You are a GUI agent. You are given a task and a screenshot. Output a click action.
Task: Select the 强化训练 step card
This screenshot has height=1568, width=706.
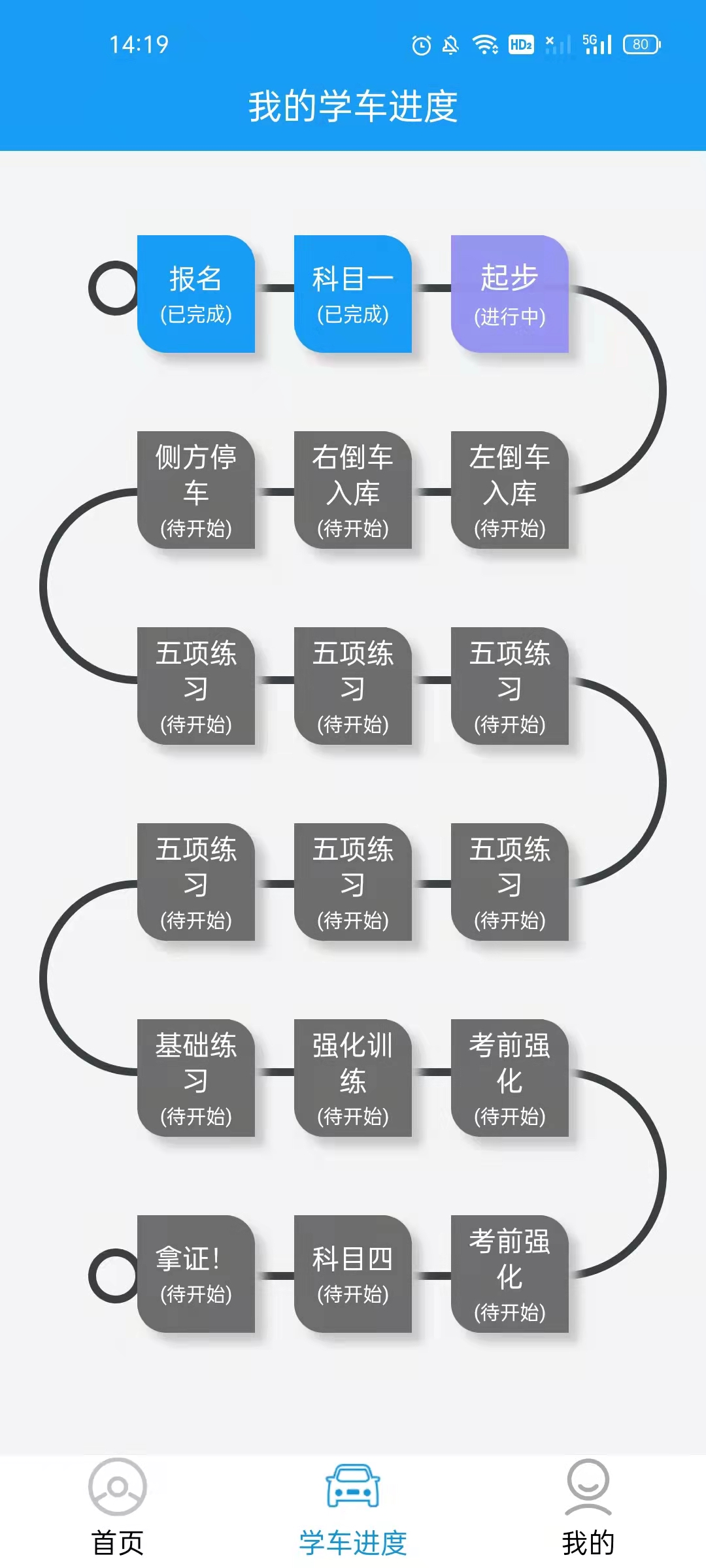pyautogui.click(x=353, y=1078)
